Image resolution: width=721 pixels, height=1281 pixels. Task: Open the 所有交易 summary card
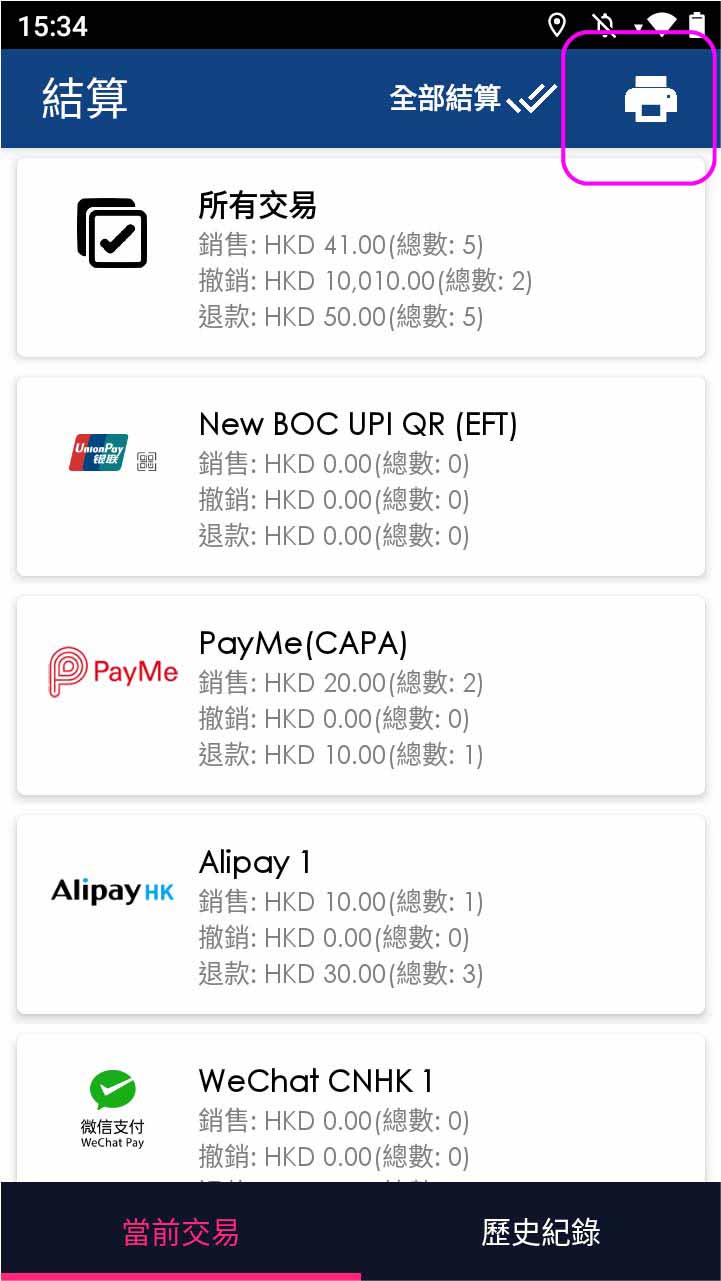[x=361, y=258]
